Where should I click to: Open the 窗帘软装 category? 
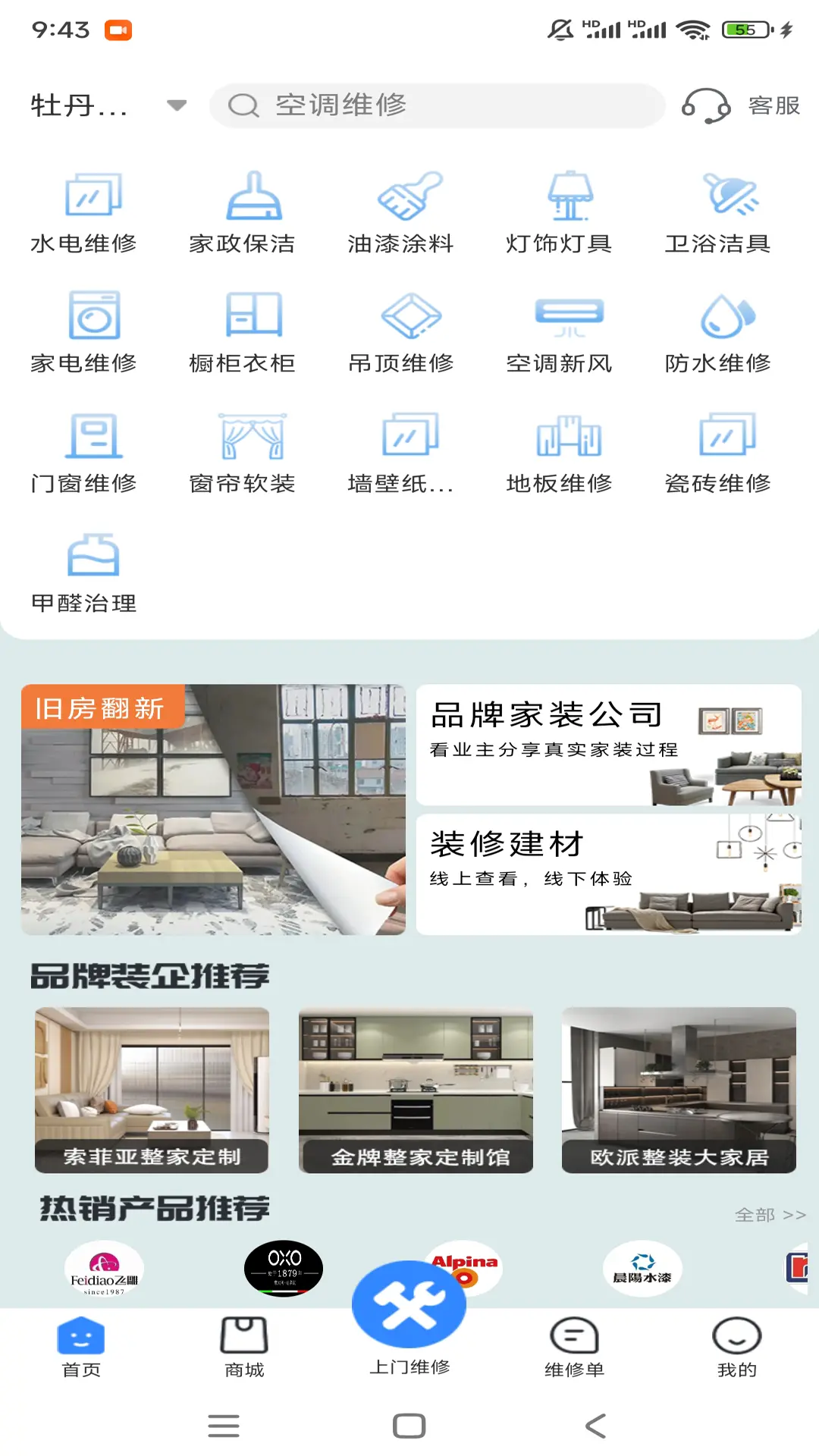pyautogui.click(x=243, y=452)
